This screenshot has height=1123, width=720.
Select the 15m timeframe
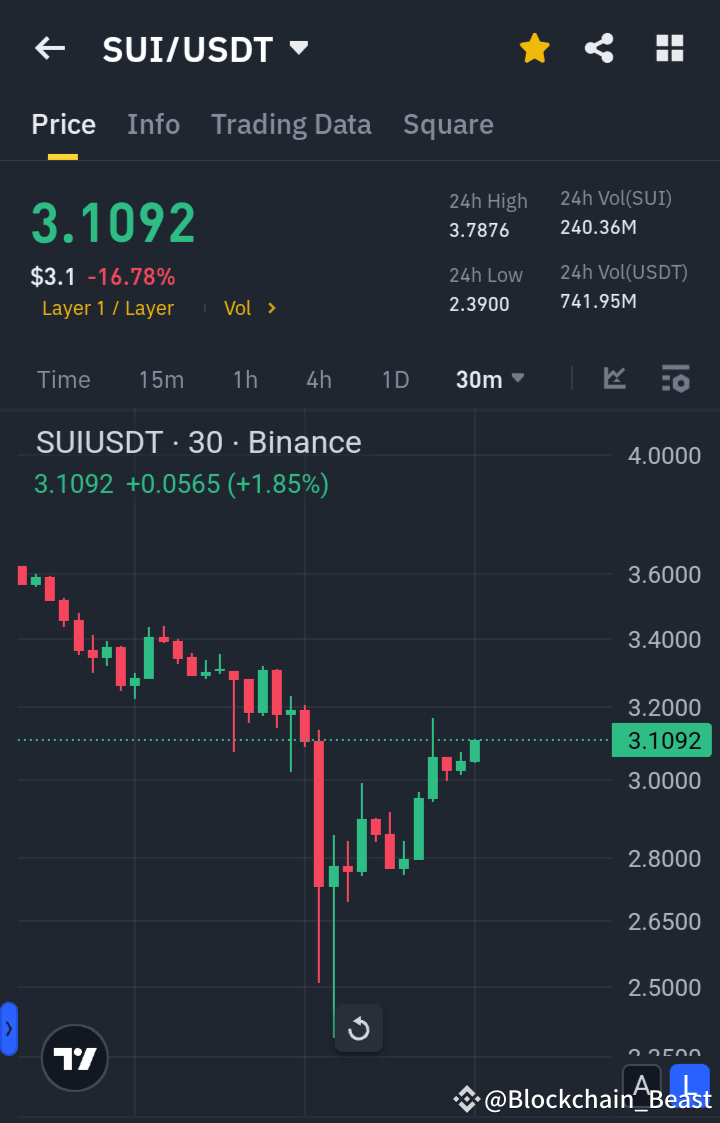click(x=161, y=379)
